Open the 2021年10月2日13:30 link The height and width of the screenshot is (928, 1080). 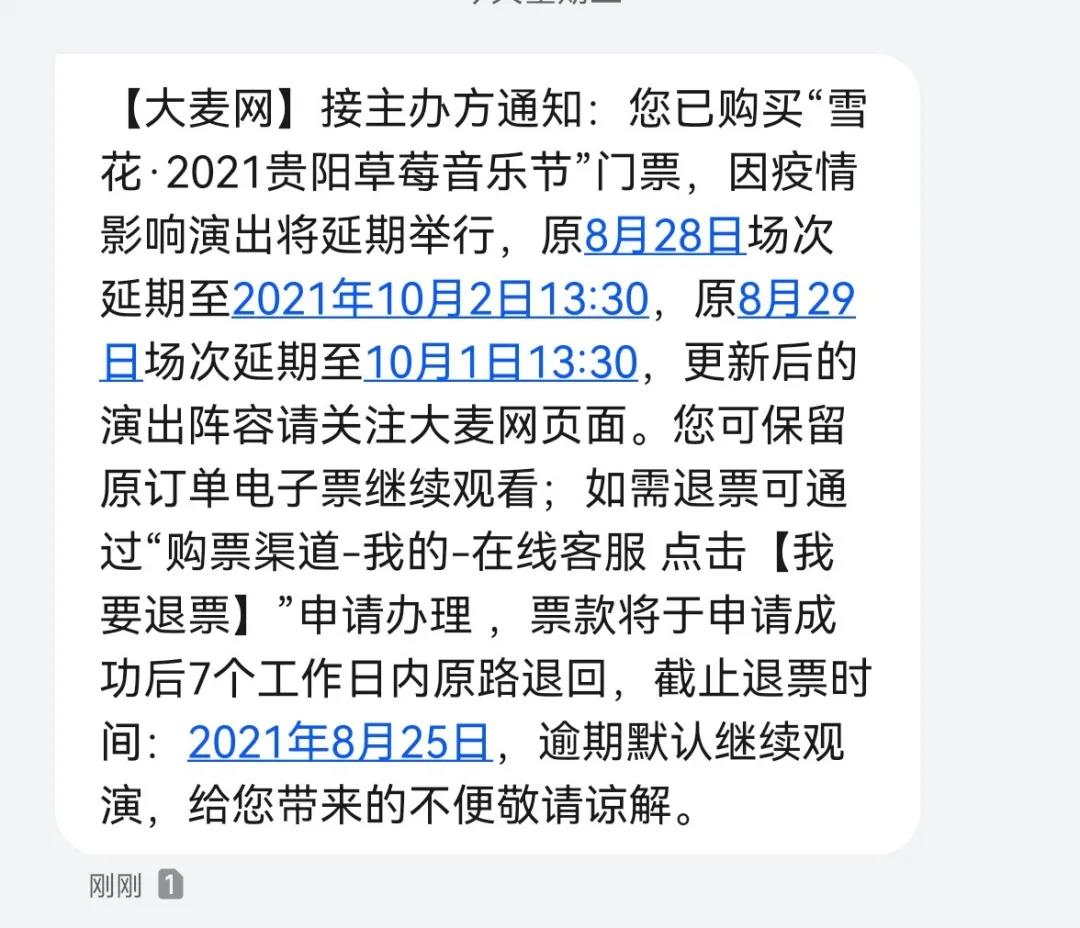point(441,299)
